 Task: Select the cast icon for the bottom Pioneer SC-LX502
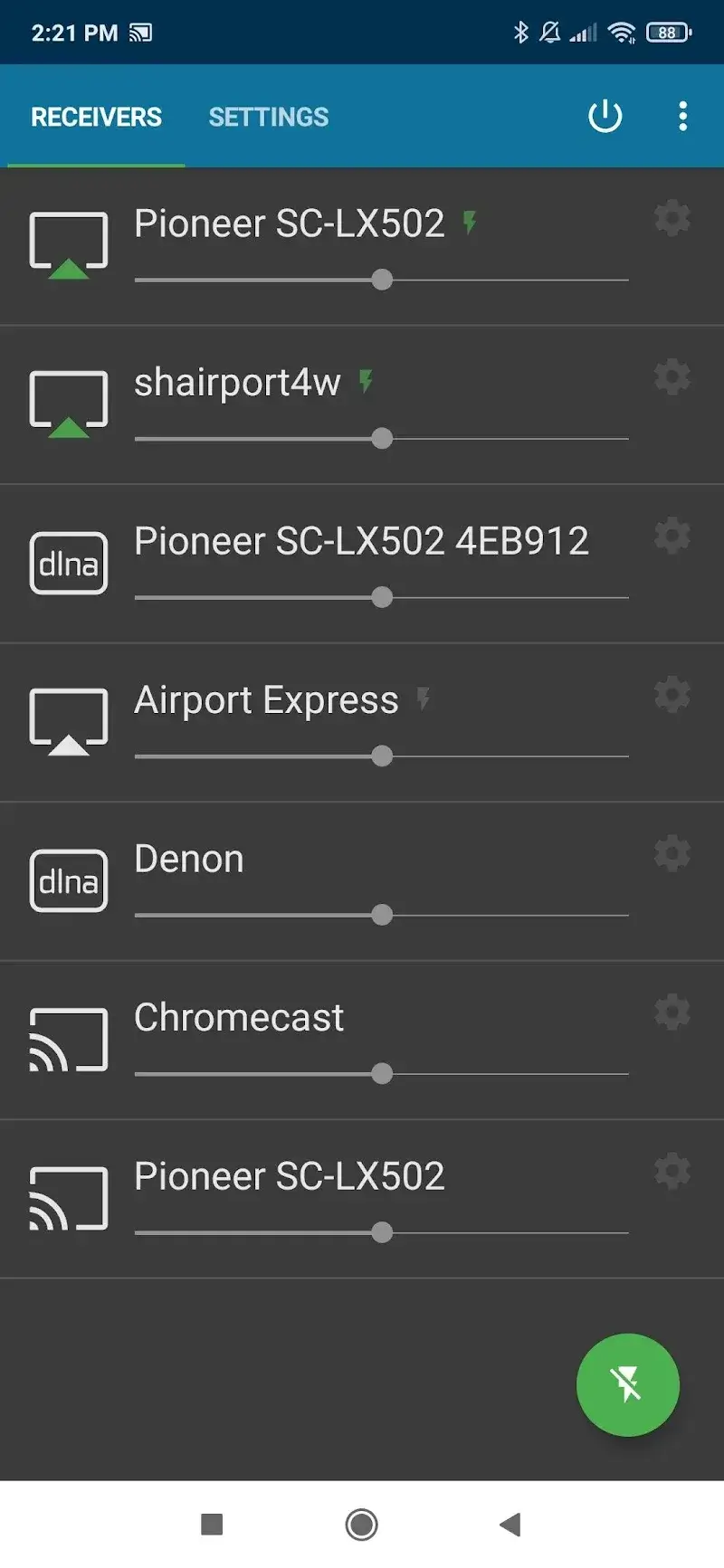[x=68, y=1197]
